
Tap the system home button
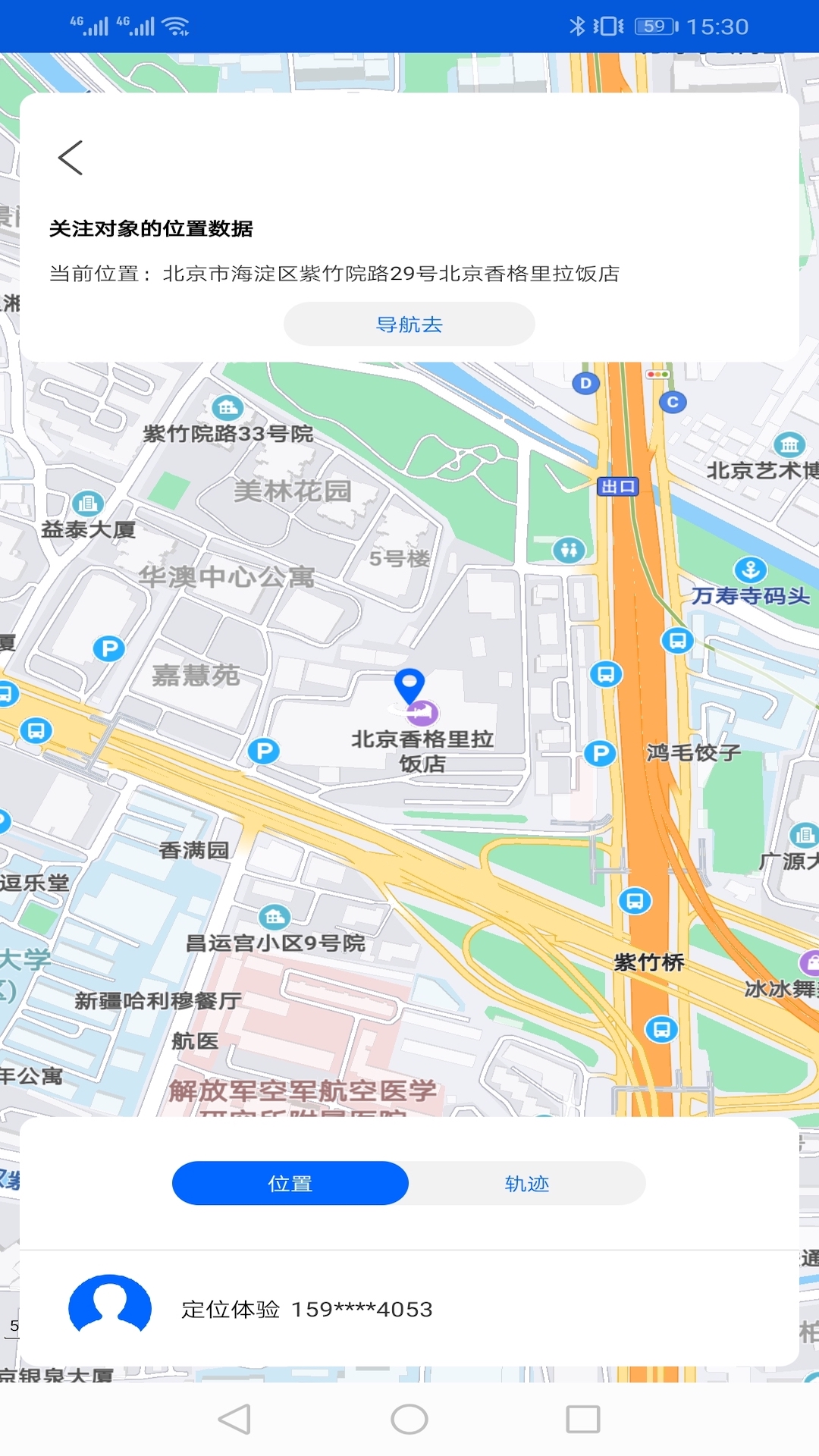(x=409, y=1419)
